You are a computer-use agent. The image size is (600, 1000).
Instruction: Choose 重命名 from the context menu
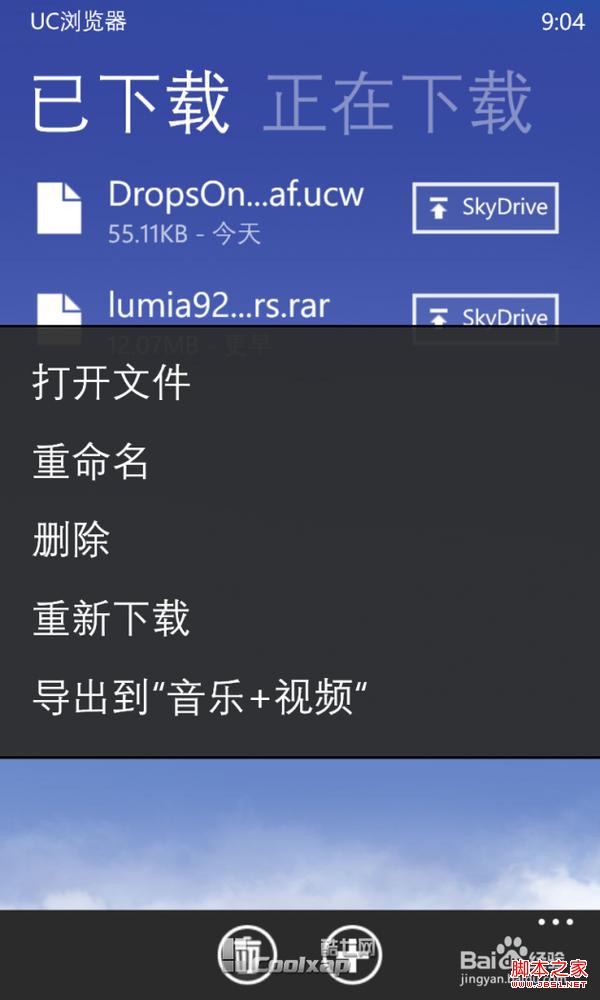(91, 462)
